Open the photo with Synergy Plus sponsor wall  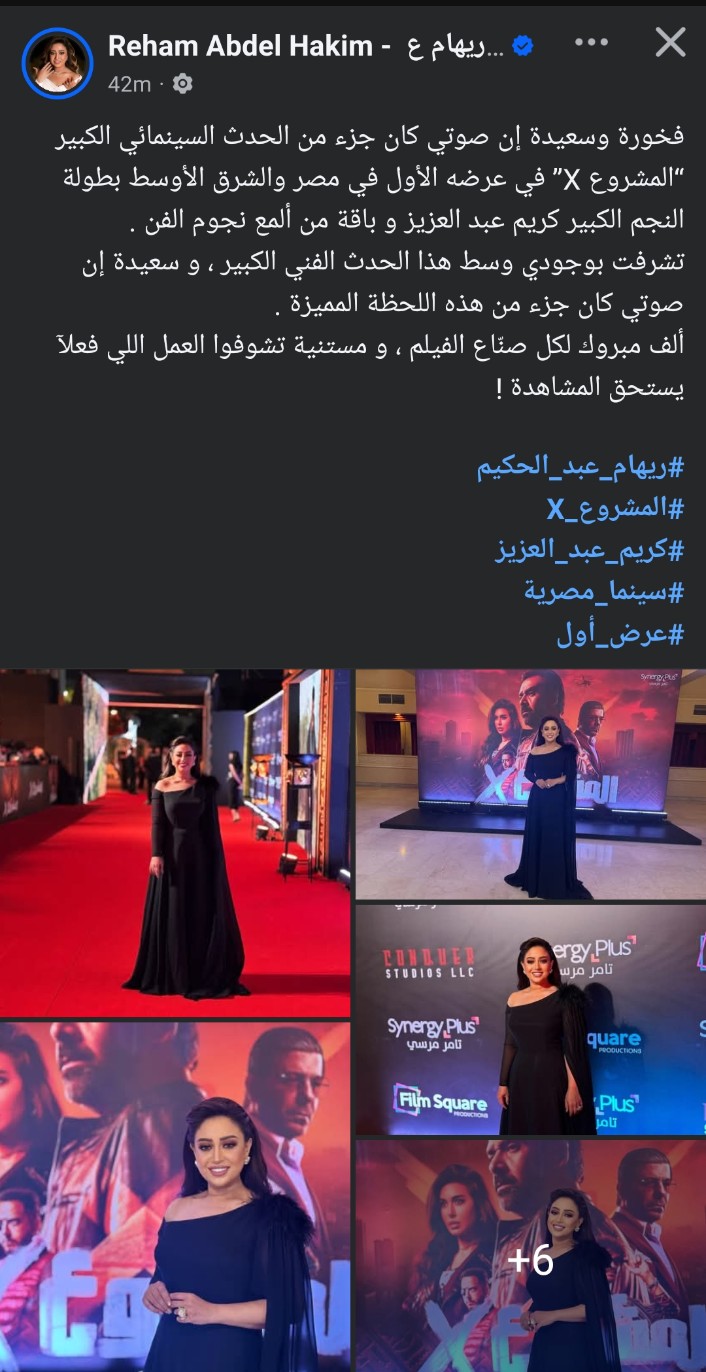coord(530,1019)
